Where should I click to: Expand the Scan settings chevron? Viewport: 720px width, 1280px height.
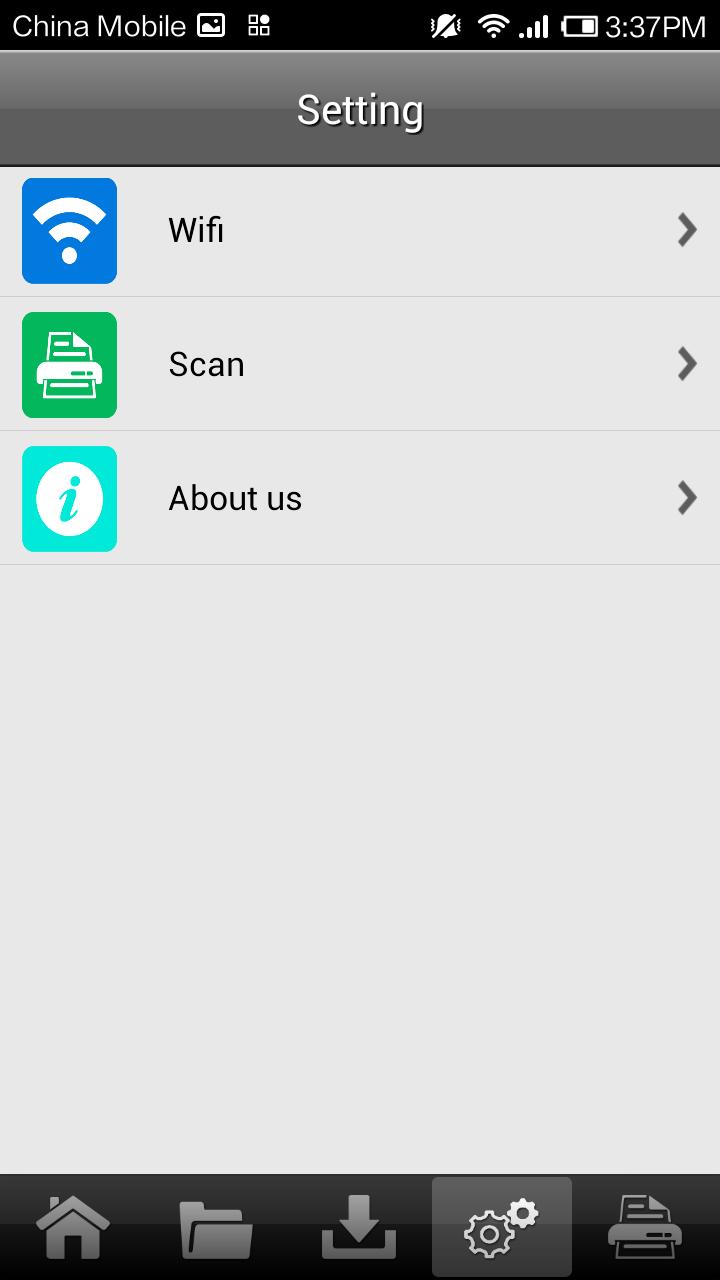[x=687, y=364]
